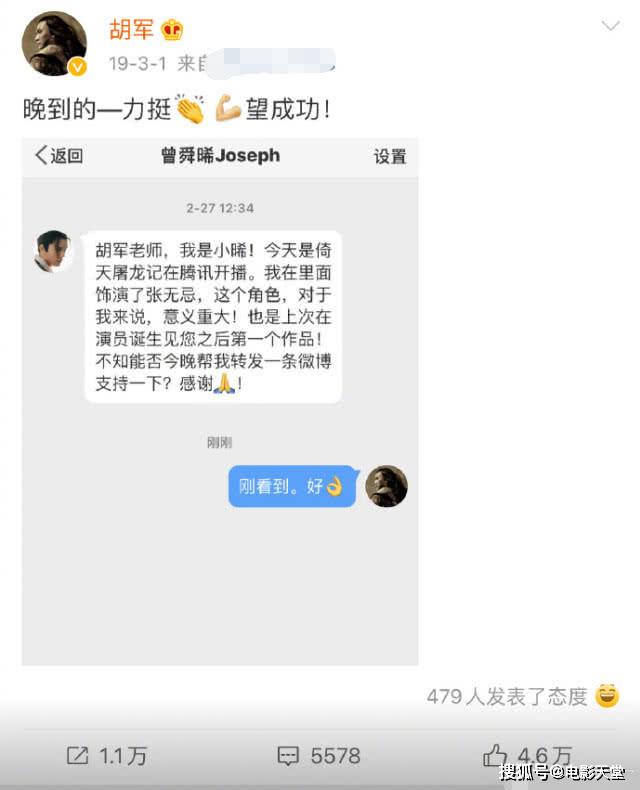This screenshot has height=790, width=640.
Task: Repost this Weibo with 1.1万 shares
Action: [107, 756]
